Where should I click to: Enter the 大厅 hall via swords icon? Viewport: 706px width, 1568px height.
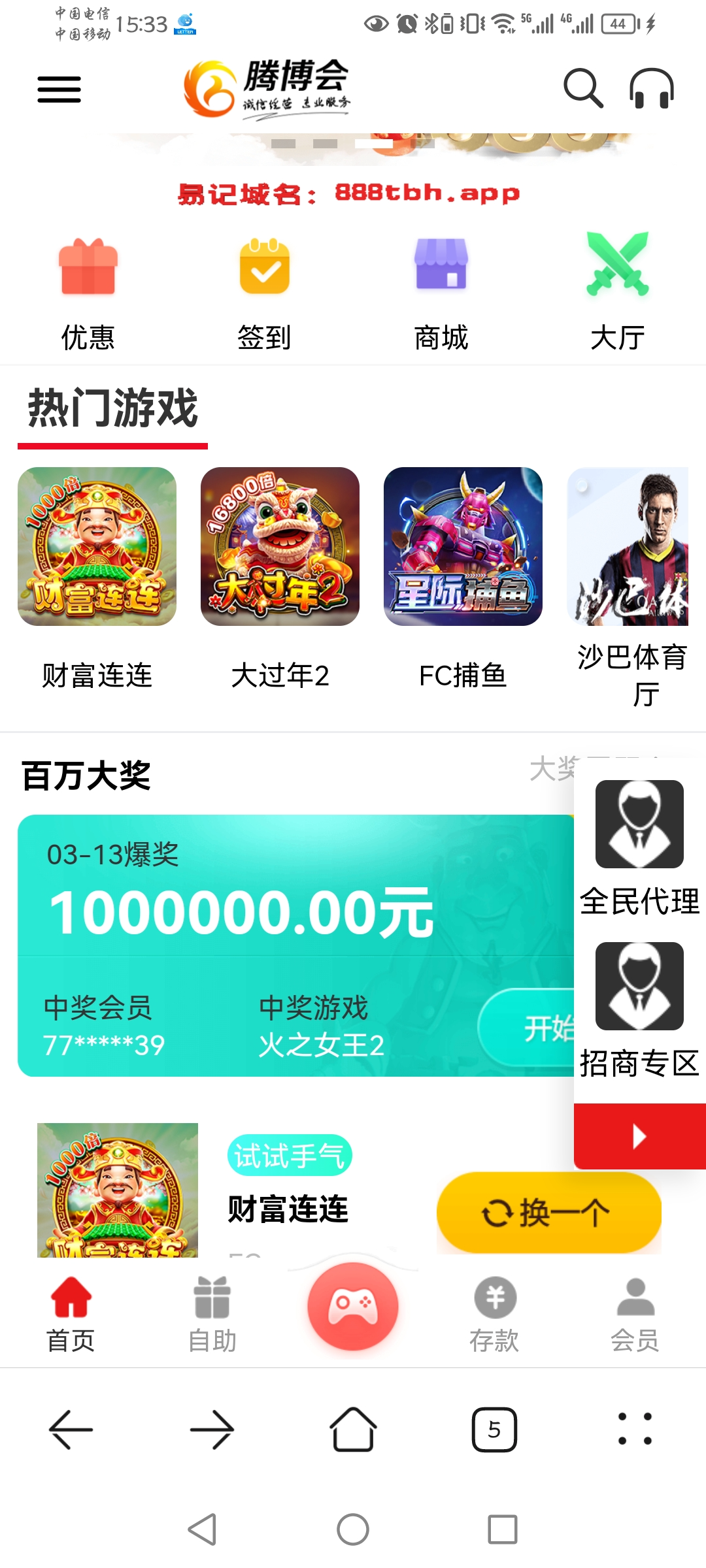click(x=616, y=268)
